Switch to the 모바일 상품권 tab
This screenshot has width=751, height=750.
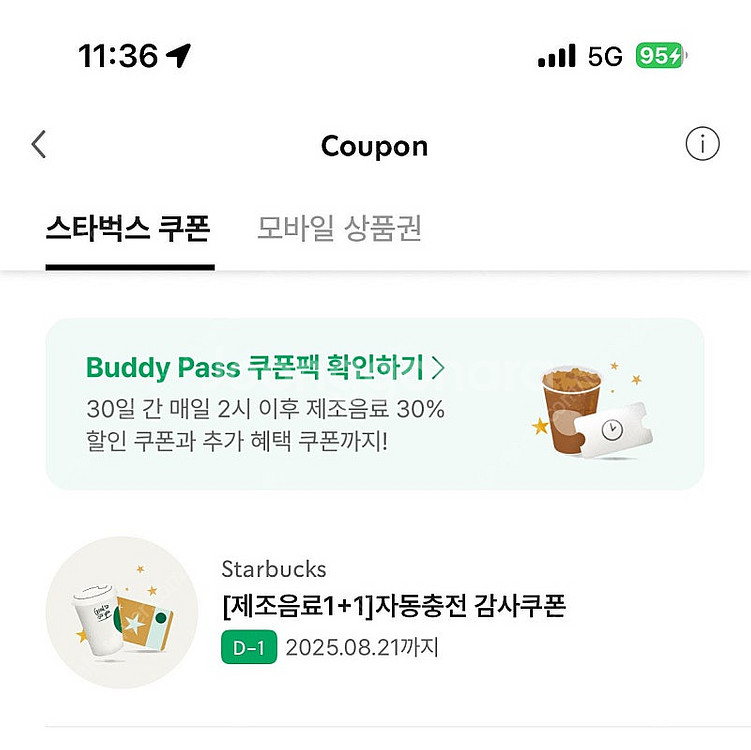coord(339,229)
